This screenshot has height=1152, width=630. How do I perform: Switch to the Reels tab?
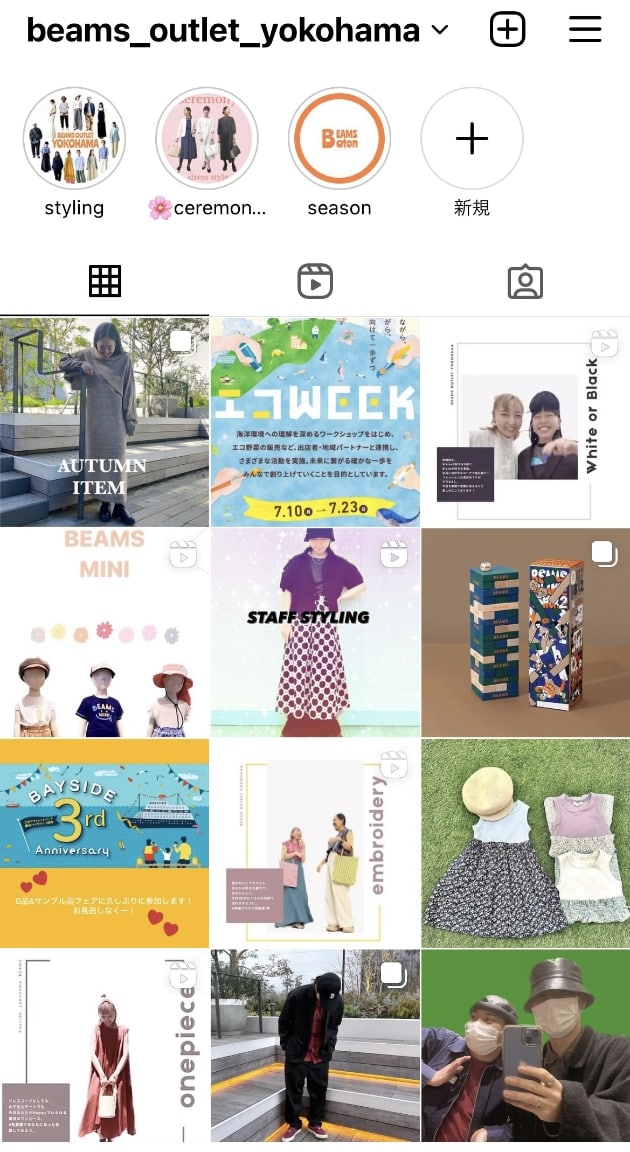click(x=315, y=282)
